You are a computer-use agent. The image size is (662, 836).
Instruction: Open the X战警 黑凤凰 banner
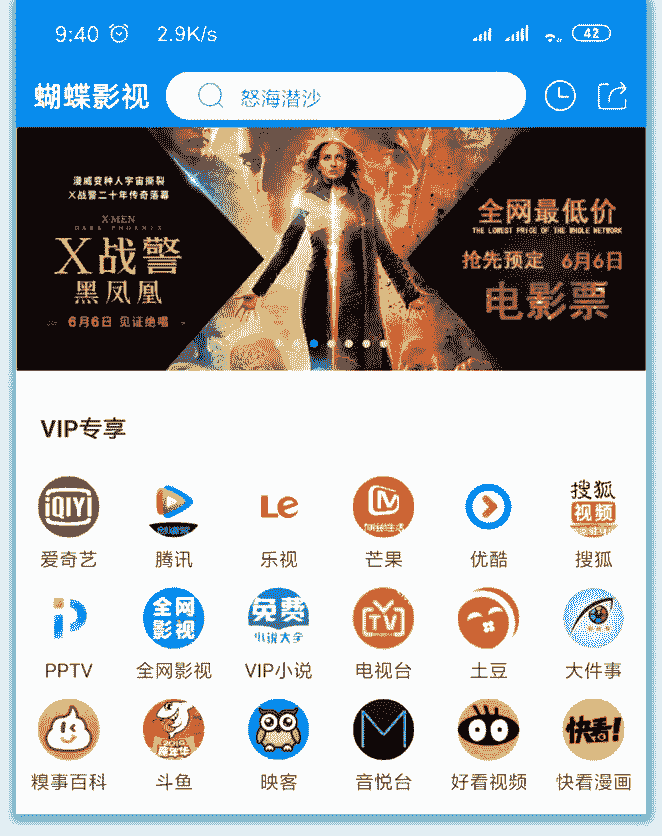331,248
